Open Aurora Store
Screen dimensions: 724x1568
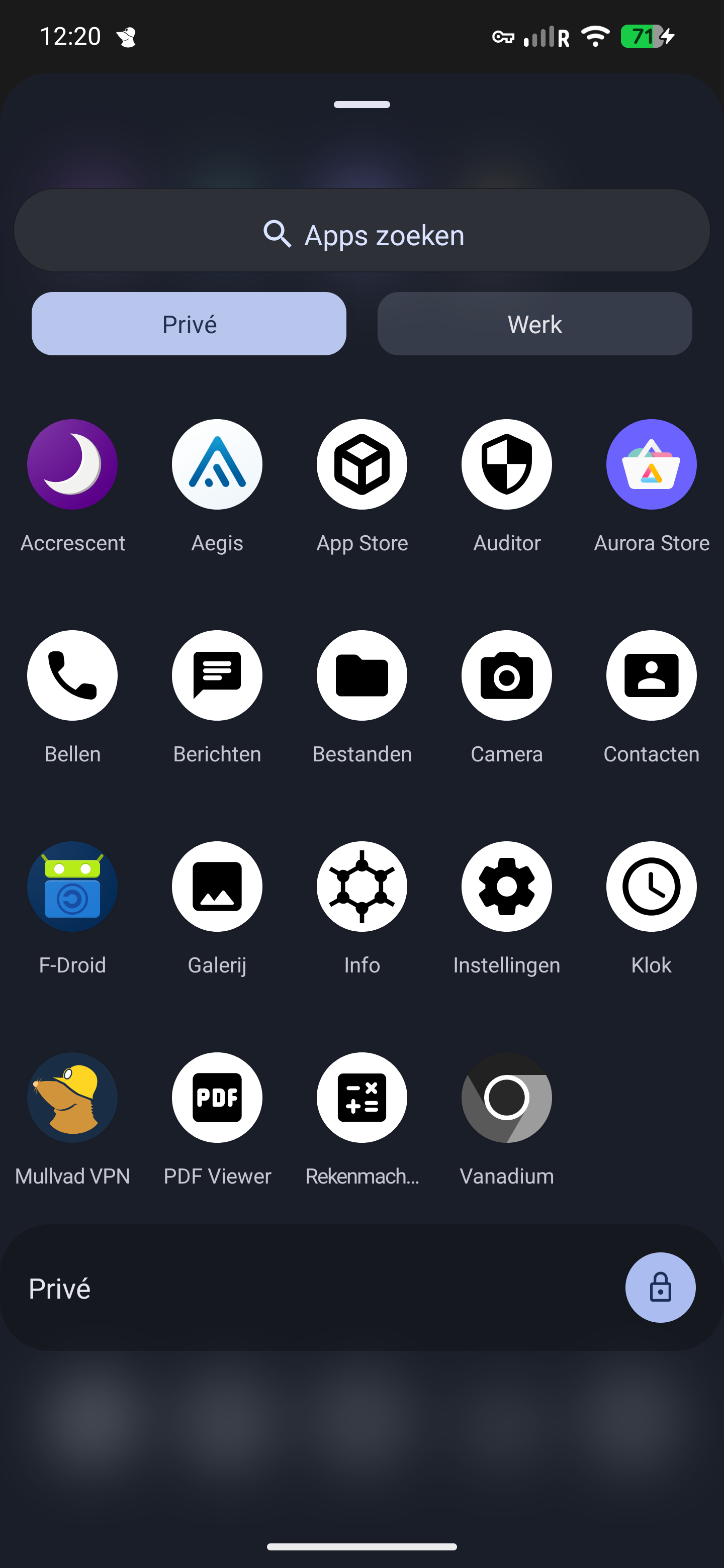point(651,464)
